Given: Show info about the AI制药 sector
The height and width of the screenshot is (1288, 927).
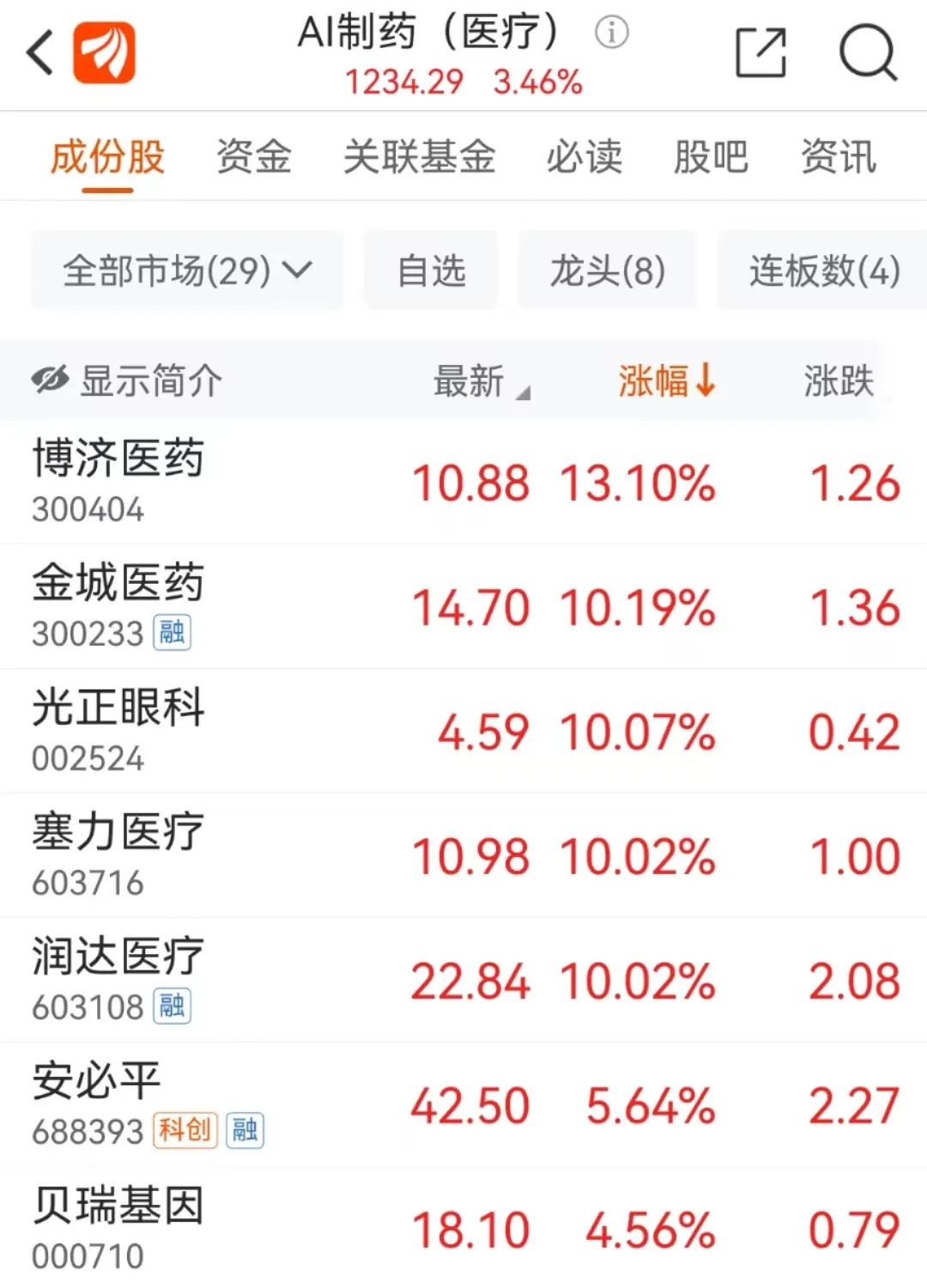Looking at the screenshot, I should (611, 33).
